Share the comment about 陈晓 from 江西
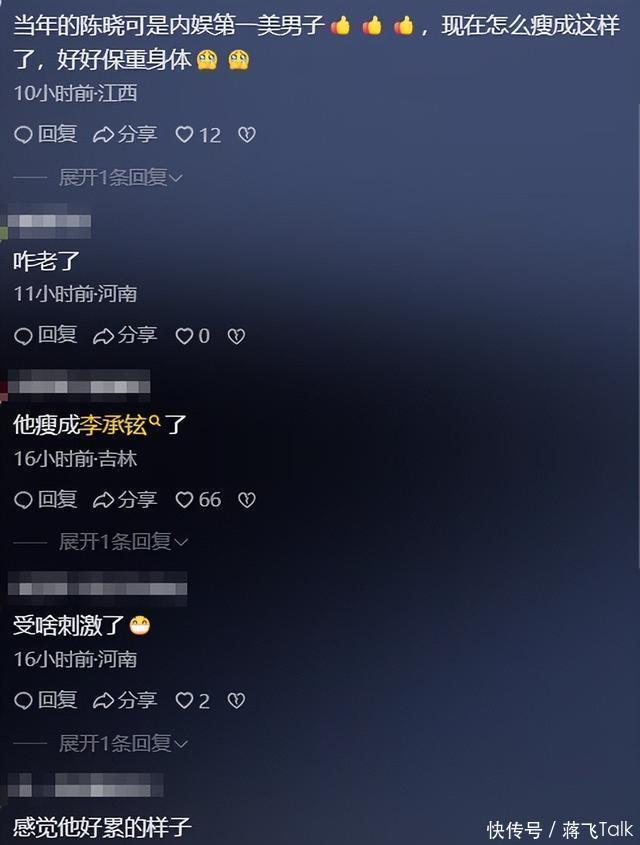This screenshot has height=845, width=640. [x=125, y=134]
